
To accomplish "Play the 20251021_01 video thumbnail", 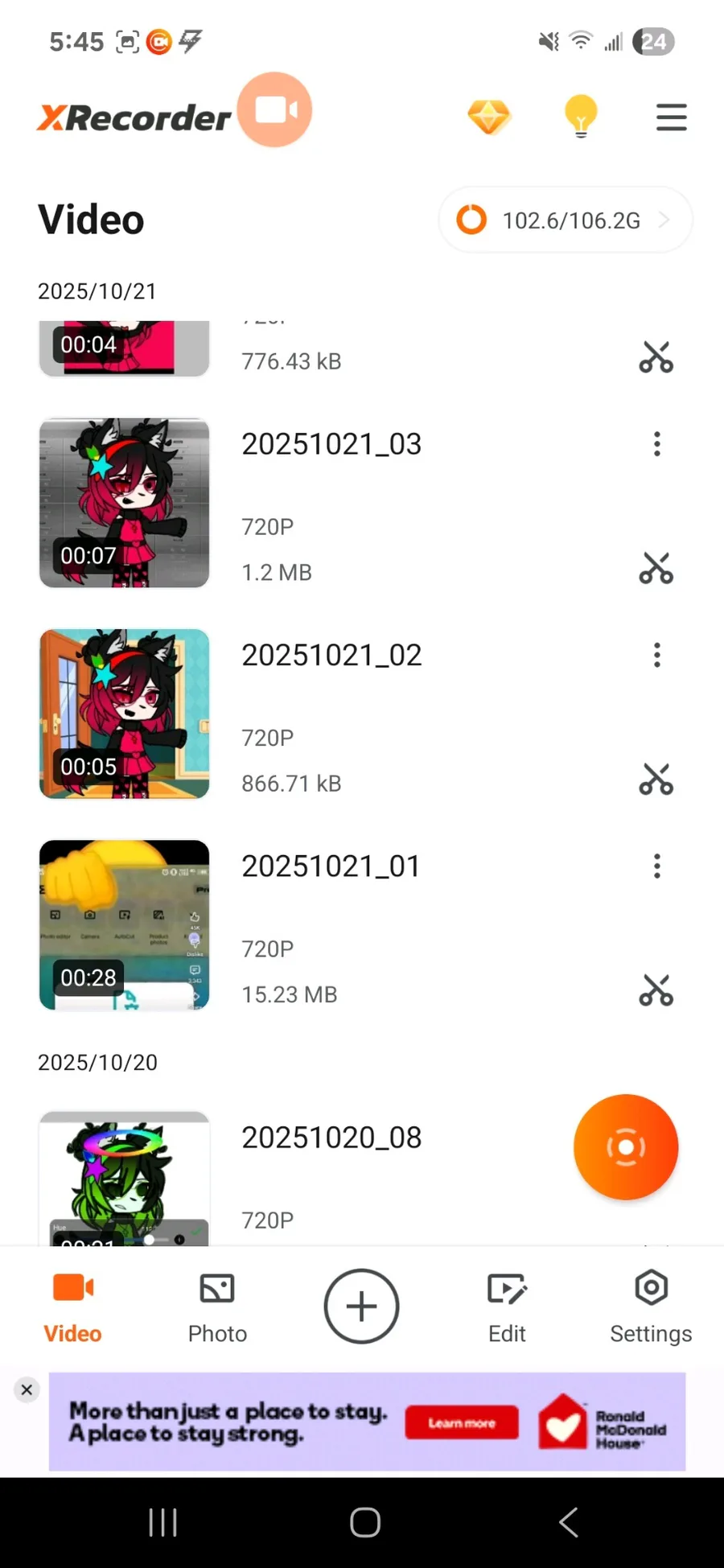I will [x=125, y=924].
